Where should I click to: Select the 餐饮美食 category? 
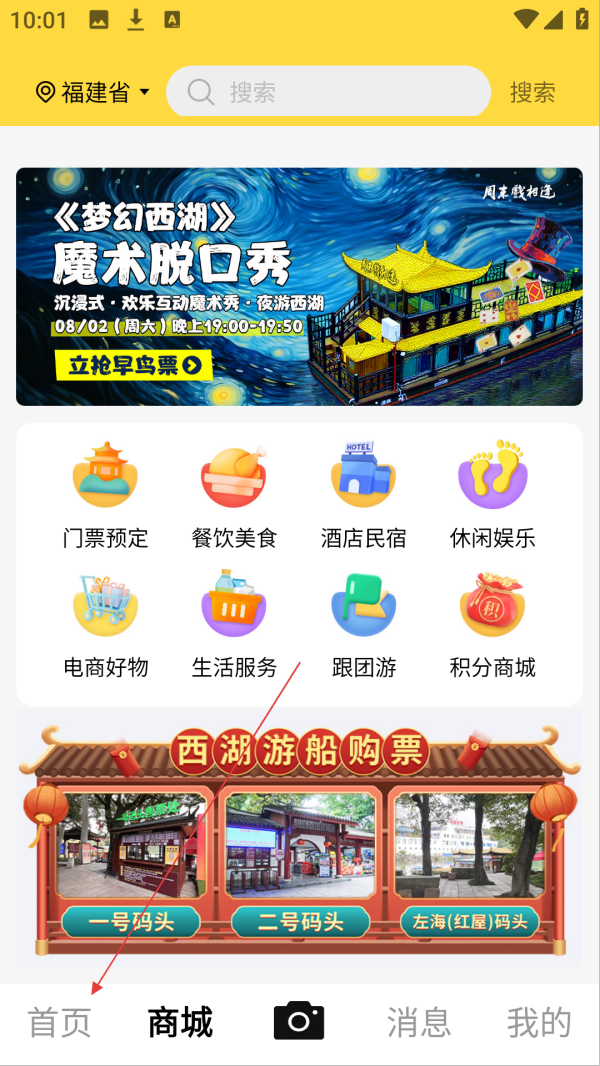(234, 494)
